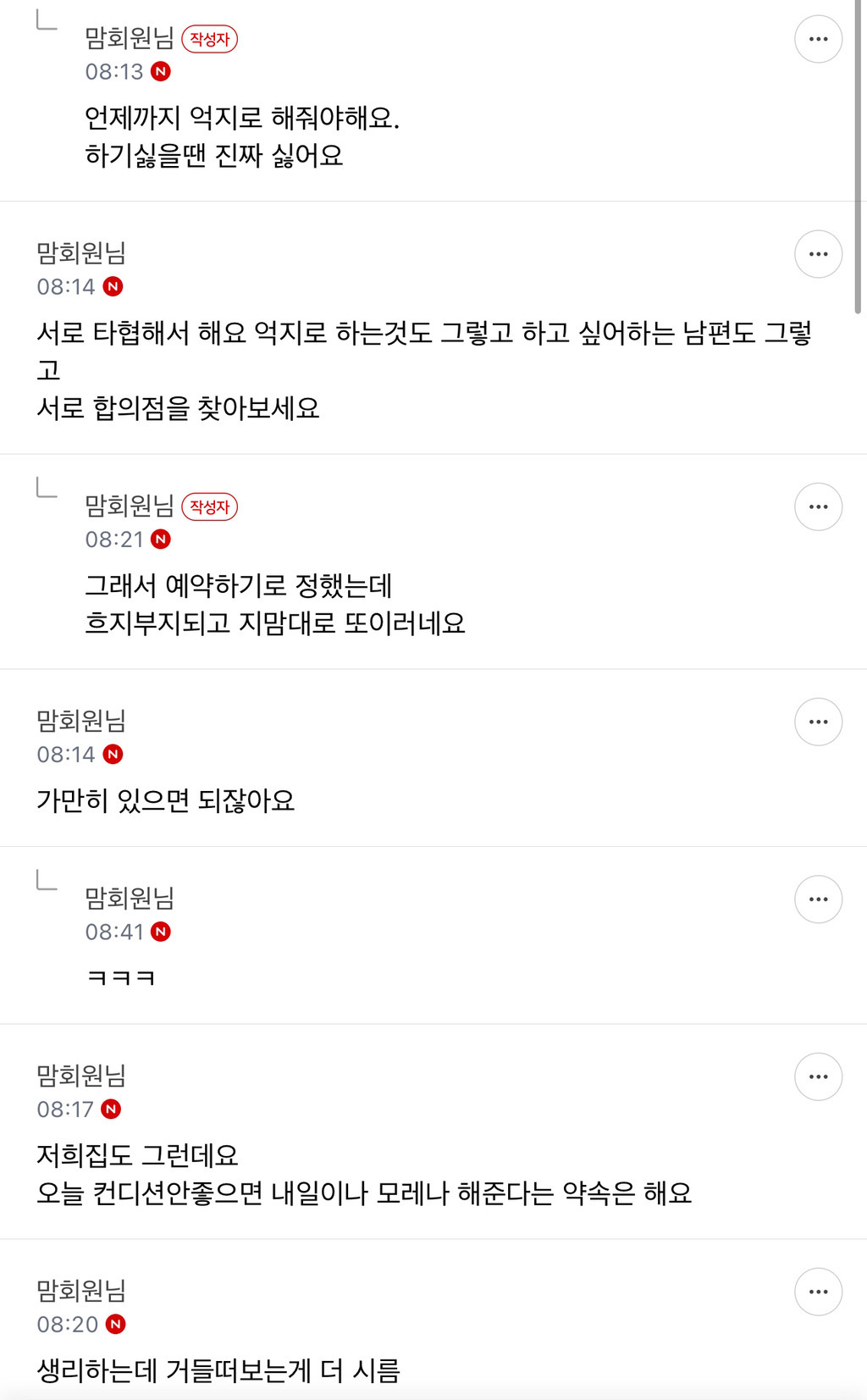867x1400 pixels.
Task: Open the menu for the 08:17 comment
Action: click(x=818, y=1076)
